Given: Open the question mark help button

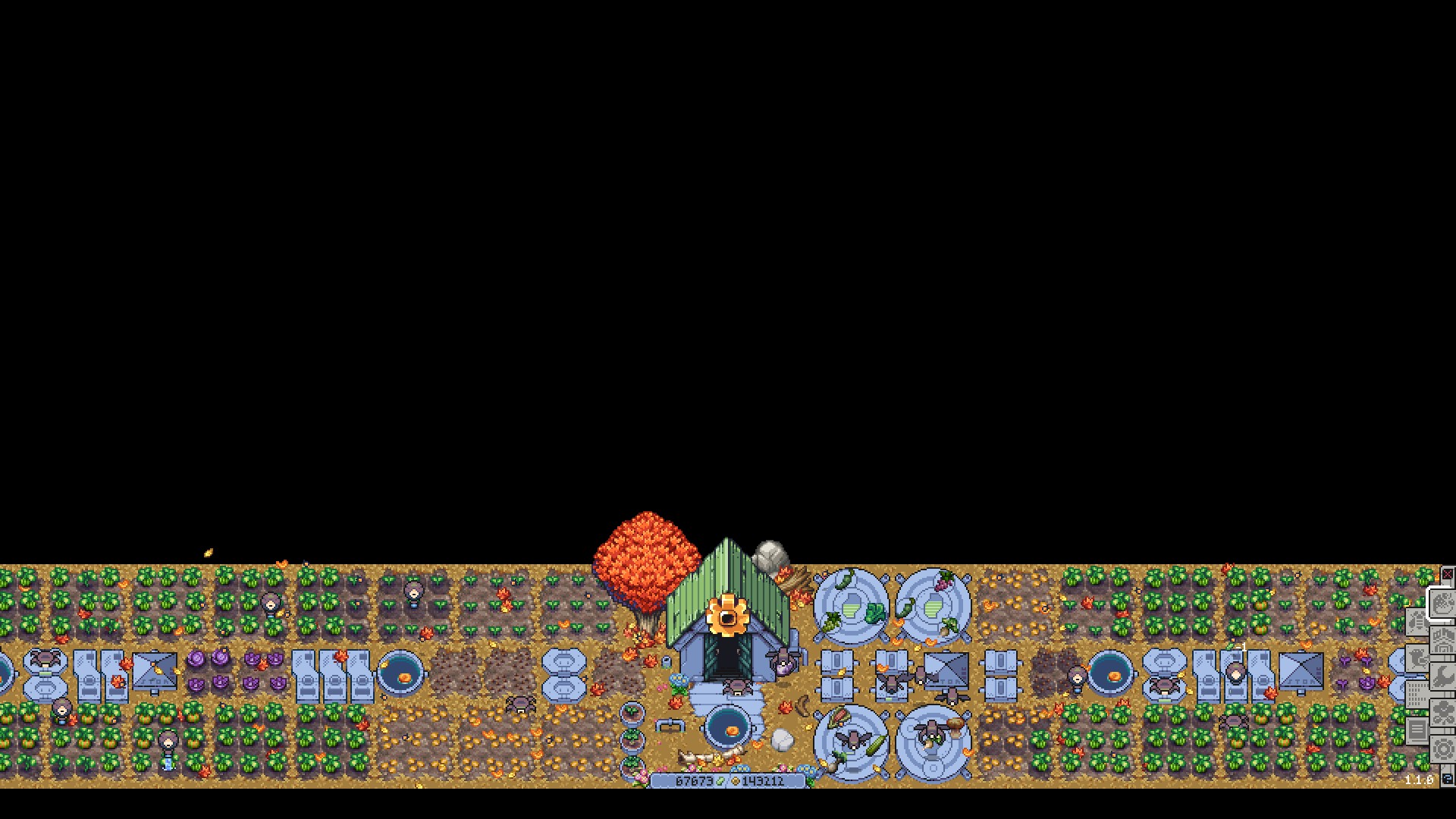Looking at the screenshot, I should [1447, 778].
